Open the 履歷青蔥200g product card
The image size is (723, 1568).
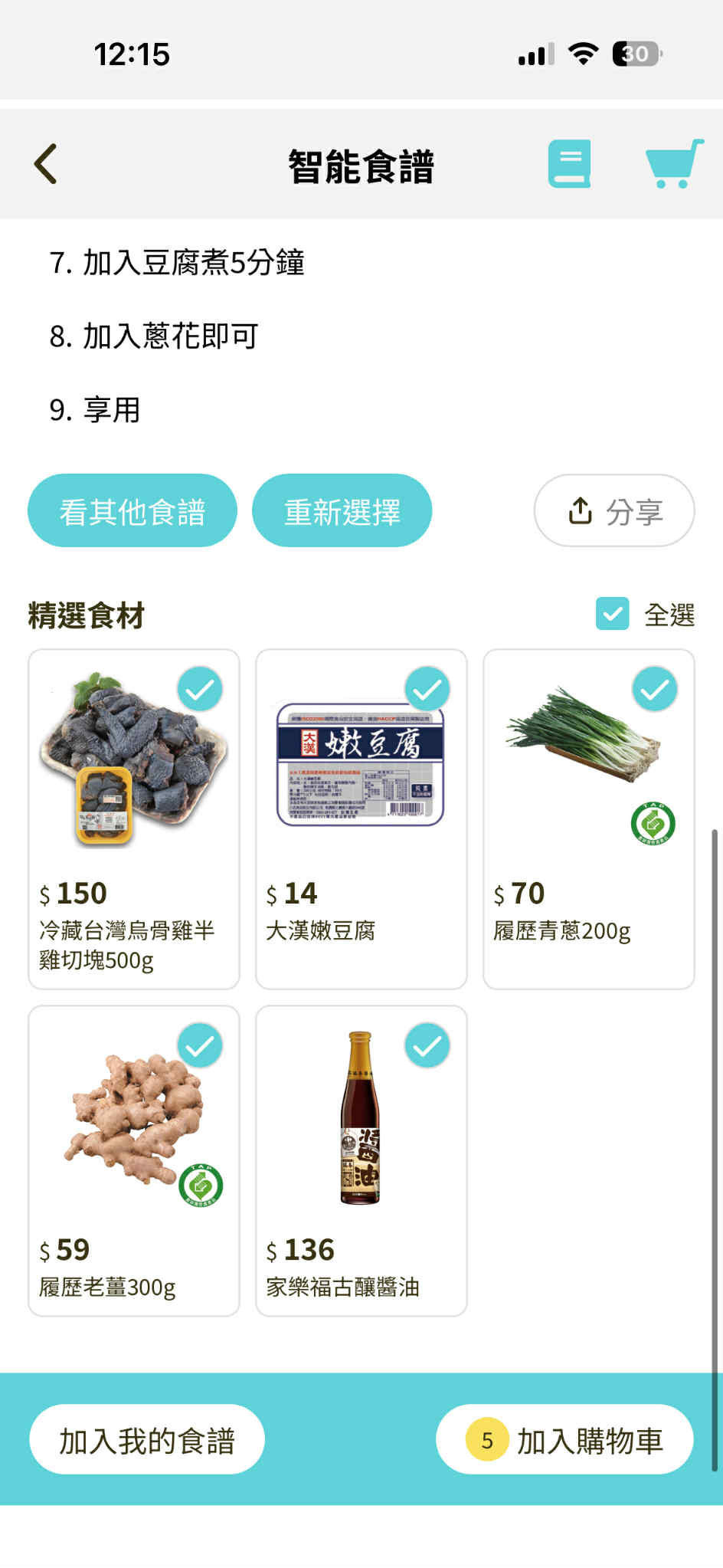(x=588, y=843)
